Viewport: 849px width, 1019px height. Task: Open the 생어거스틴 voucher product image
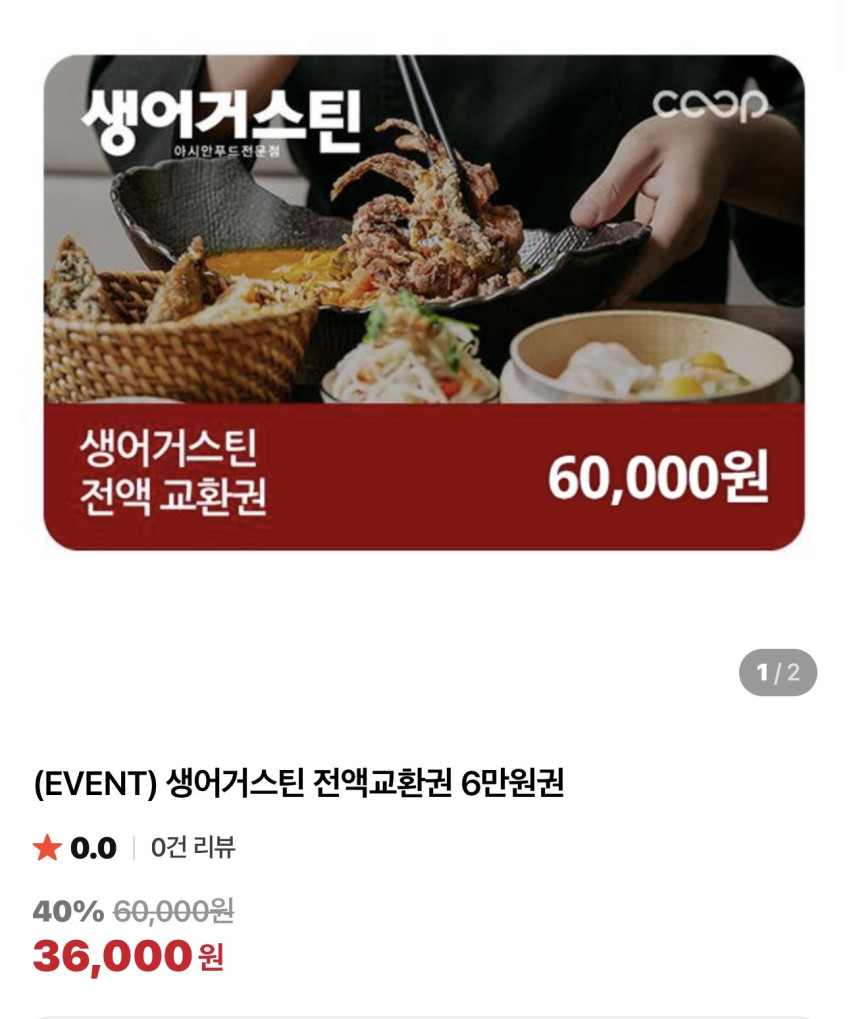[x=424, y=302]
